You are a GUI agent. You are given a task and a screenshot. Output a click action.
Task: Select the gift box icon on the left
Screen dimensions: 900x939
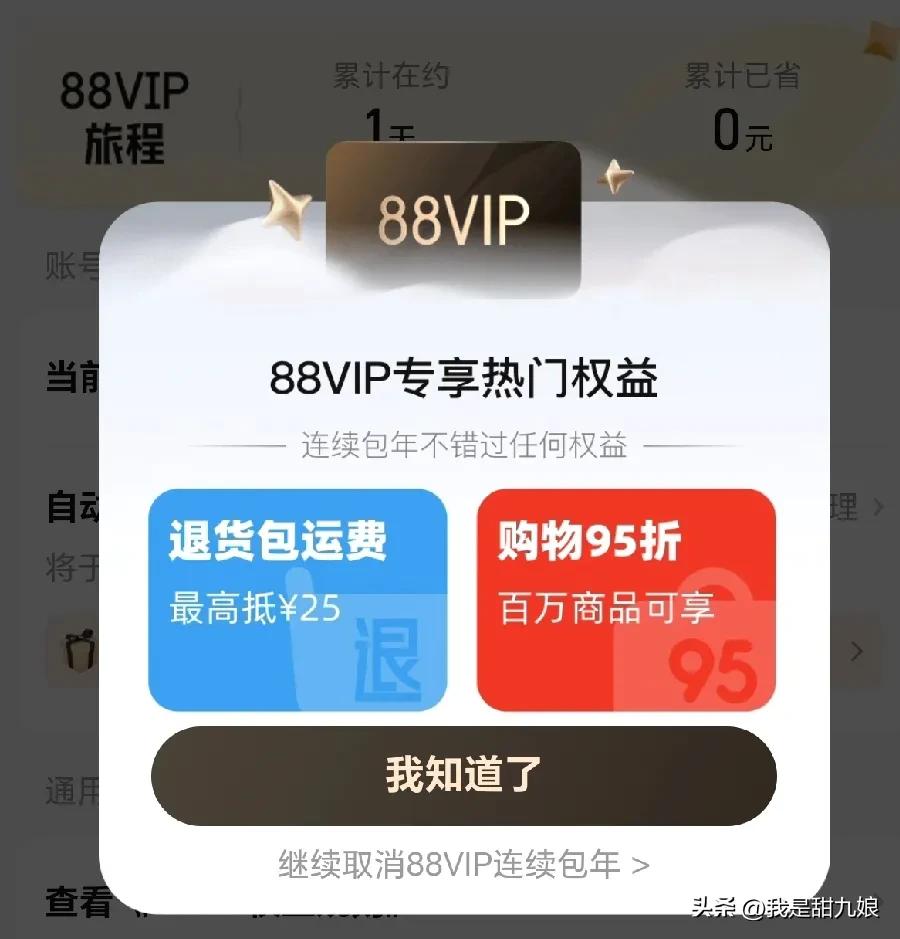(80, 649)
